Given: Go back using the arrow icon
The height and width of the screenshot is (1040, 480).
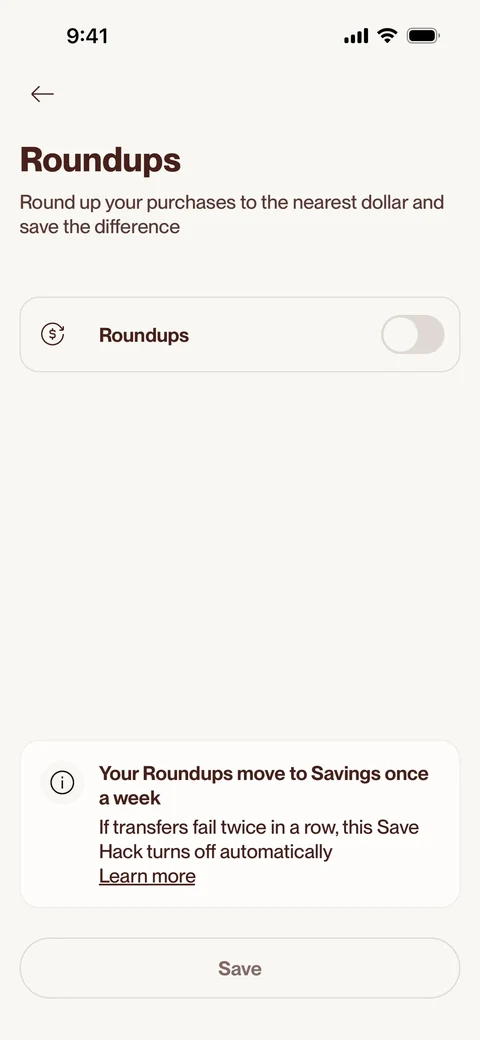Looking at the screenshot, I should (x=42, y=94).
